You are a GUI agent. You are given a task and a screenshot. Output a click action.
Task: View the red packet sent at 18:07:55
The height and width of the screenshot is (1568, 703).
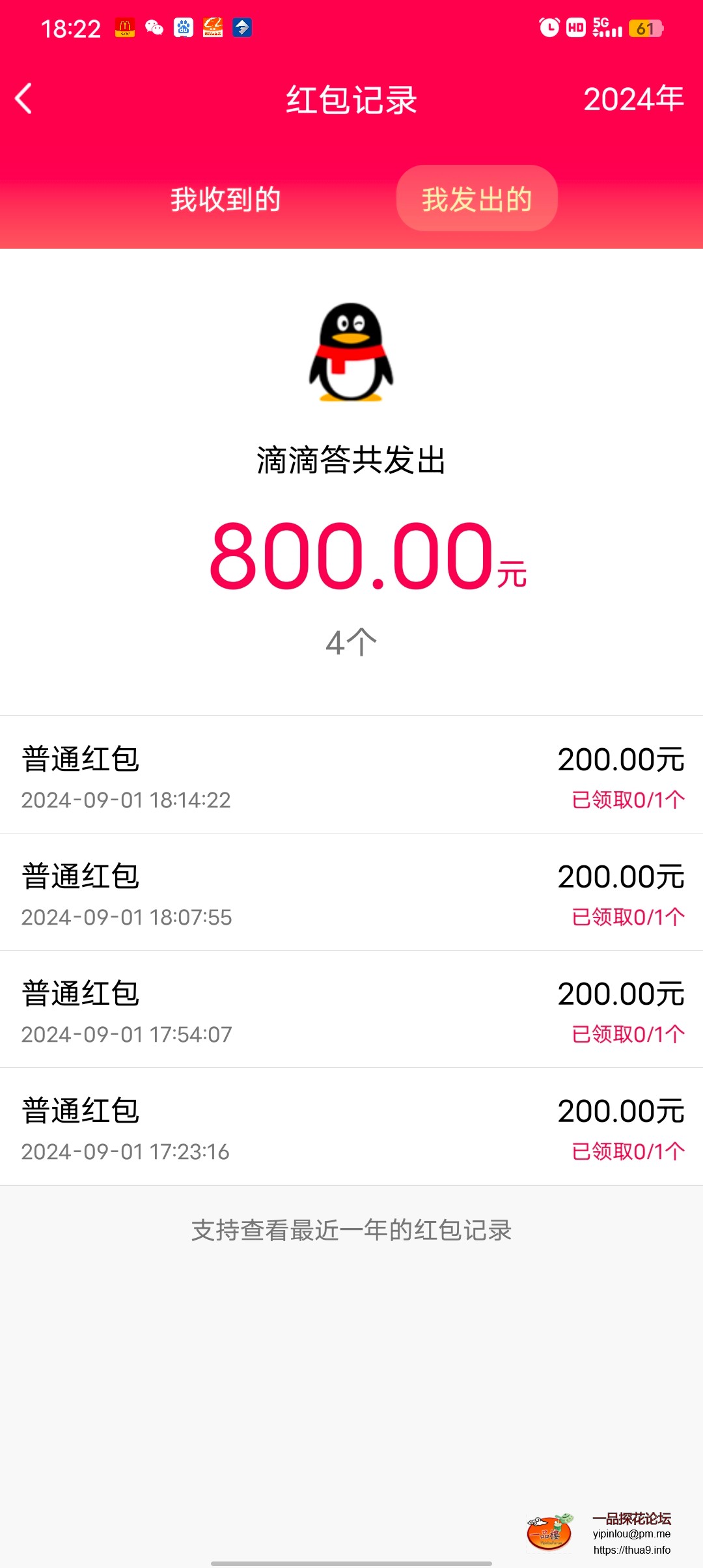[x=351, y=892]
